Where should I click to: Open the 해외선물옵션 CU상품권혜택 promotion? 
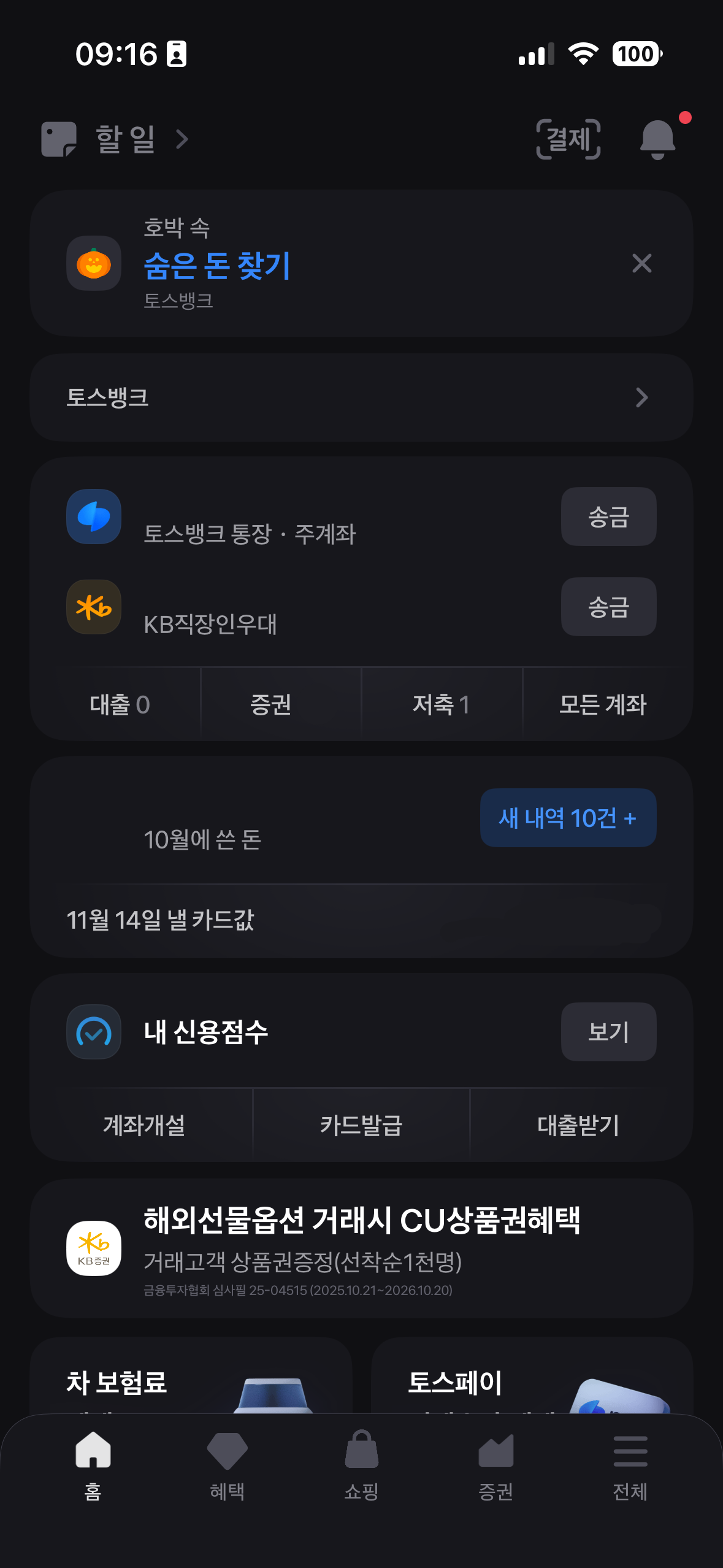361,1248
